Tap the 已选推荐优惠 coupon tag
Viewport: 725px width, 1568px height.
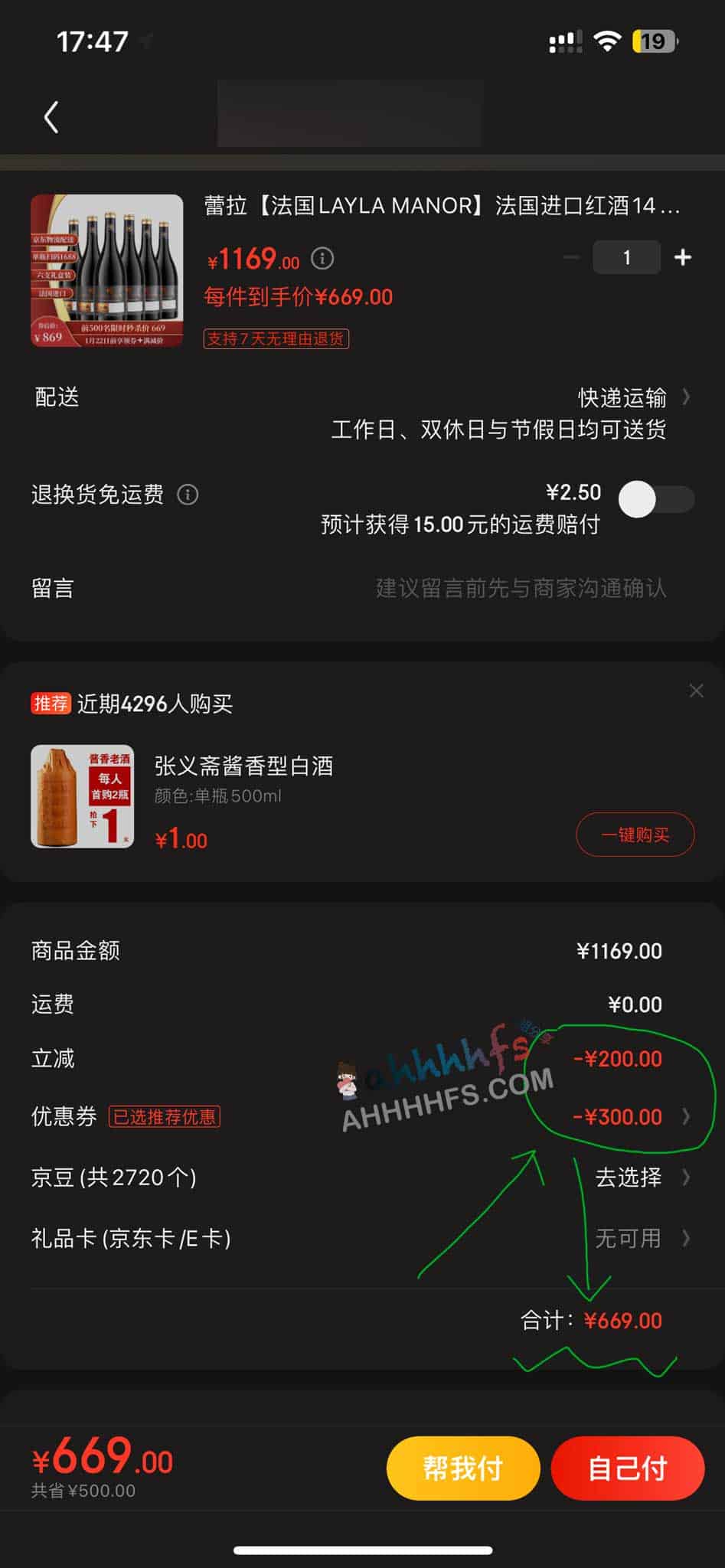coord(165,1117)
